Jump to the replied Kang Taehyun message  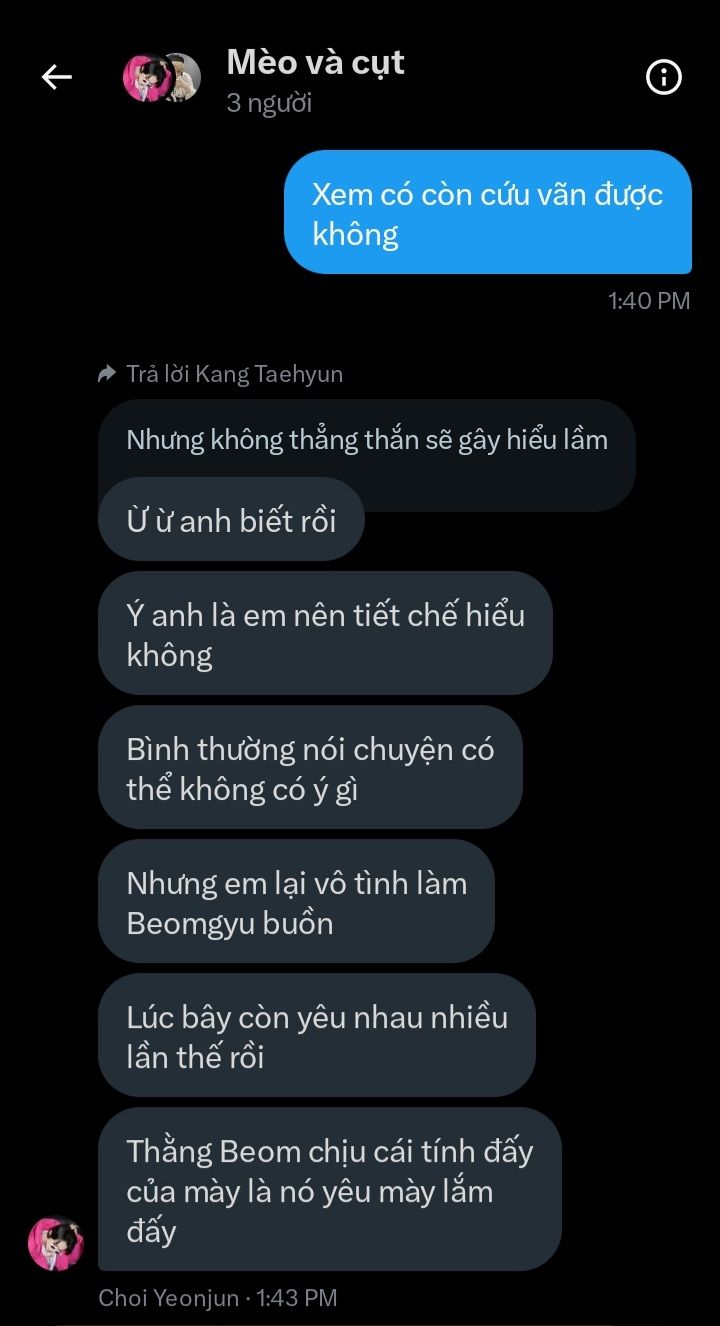[221, 374]
